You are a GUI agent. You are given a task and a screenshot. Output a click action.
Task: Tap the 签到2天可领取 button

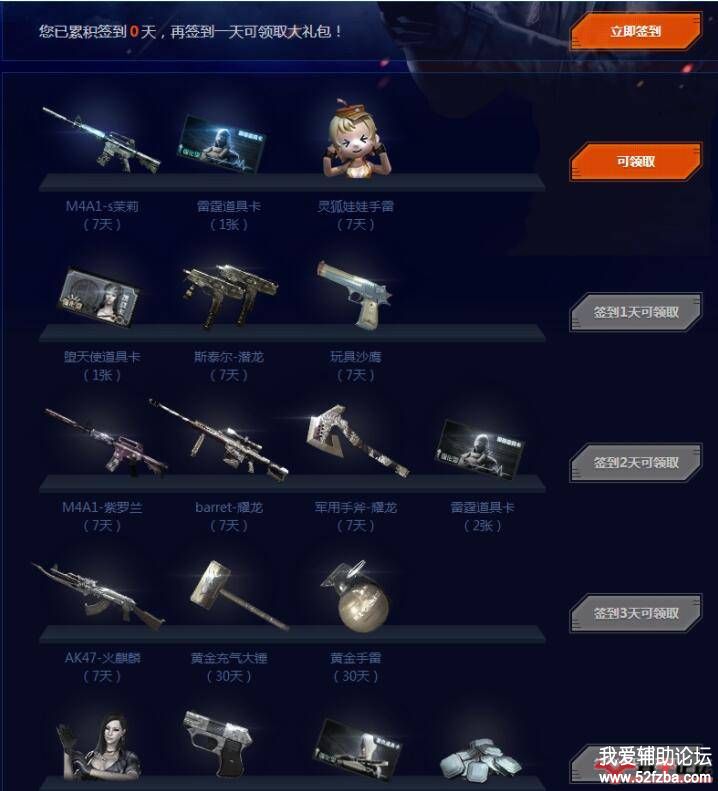[636, 463]
